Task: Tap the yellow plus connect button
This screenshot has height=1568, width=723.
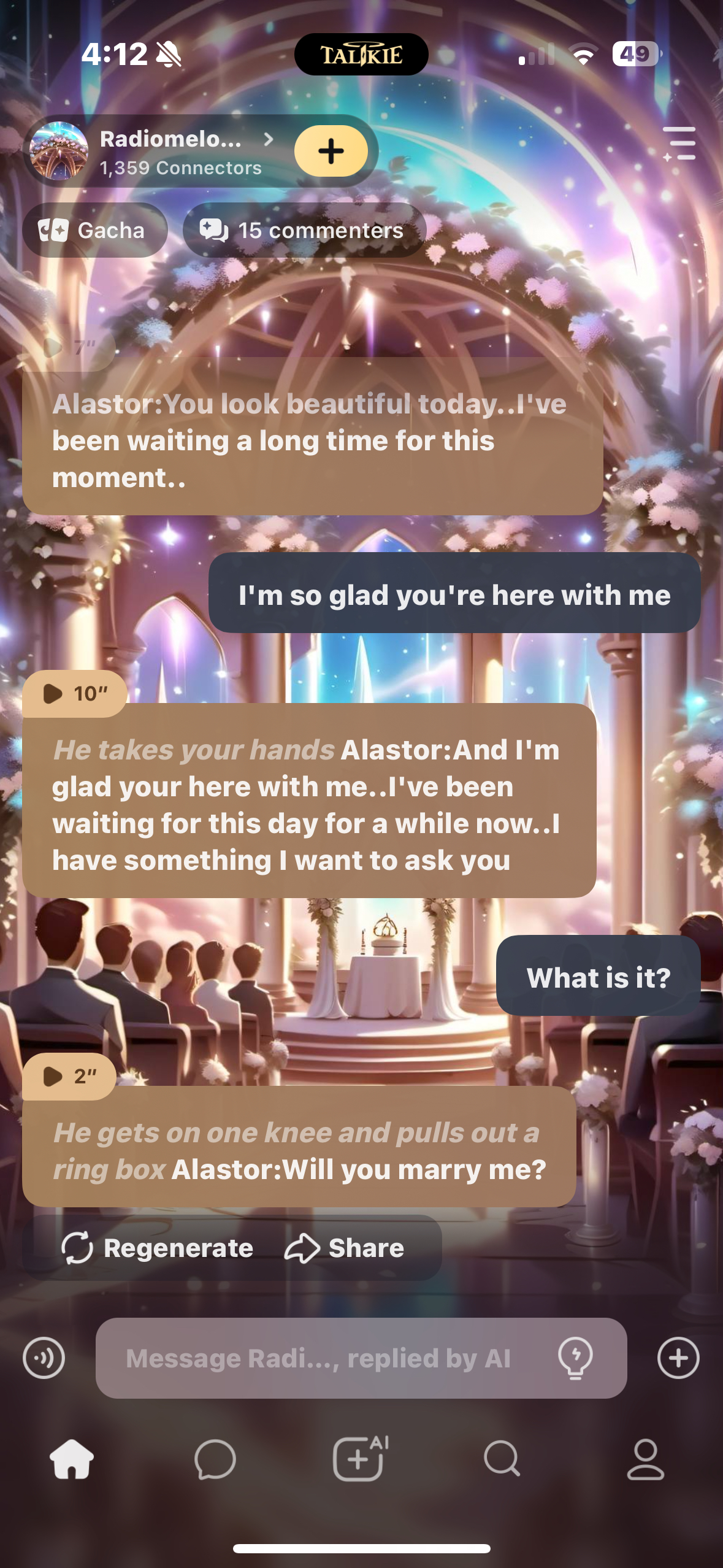Action: tap(331, 151)
